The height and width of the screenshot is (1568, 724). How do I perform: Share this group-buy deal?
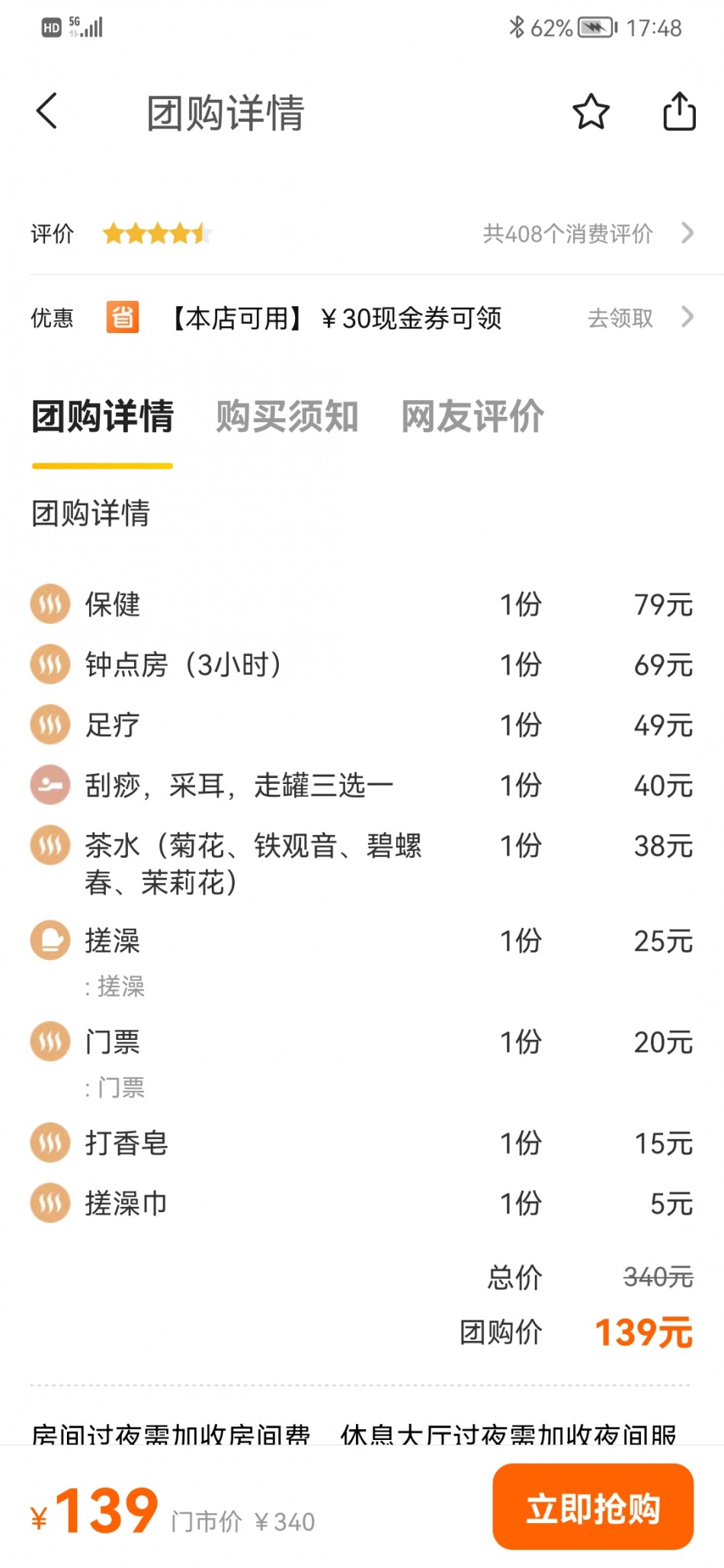point(679,111)
